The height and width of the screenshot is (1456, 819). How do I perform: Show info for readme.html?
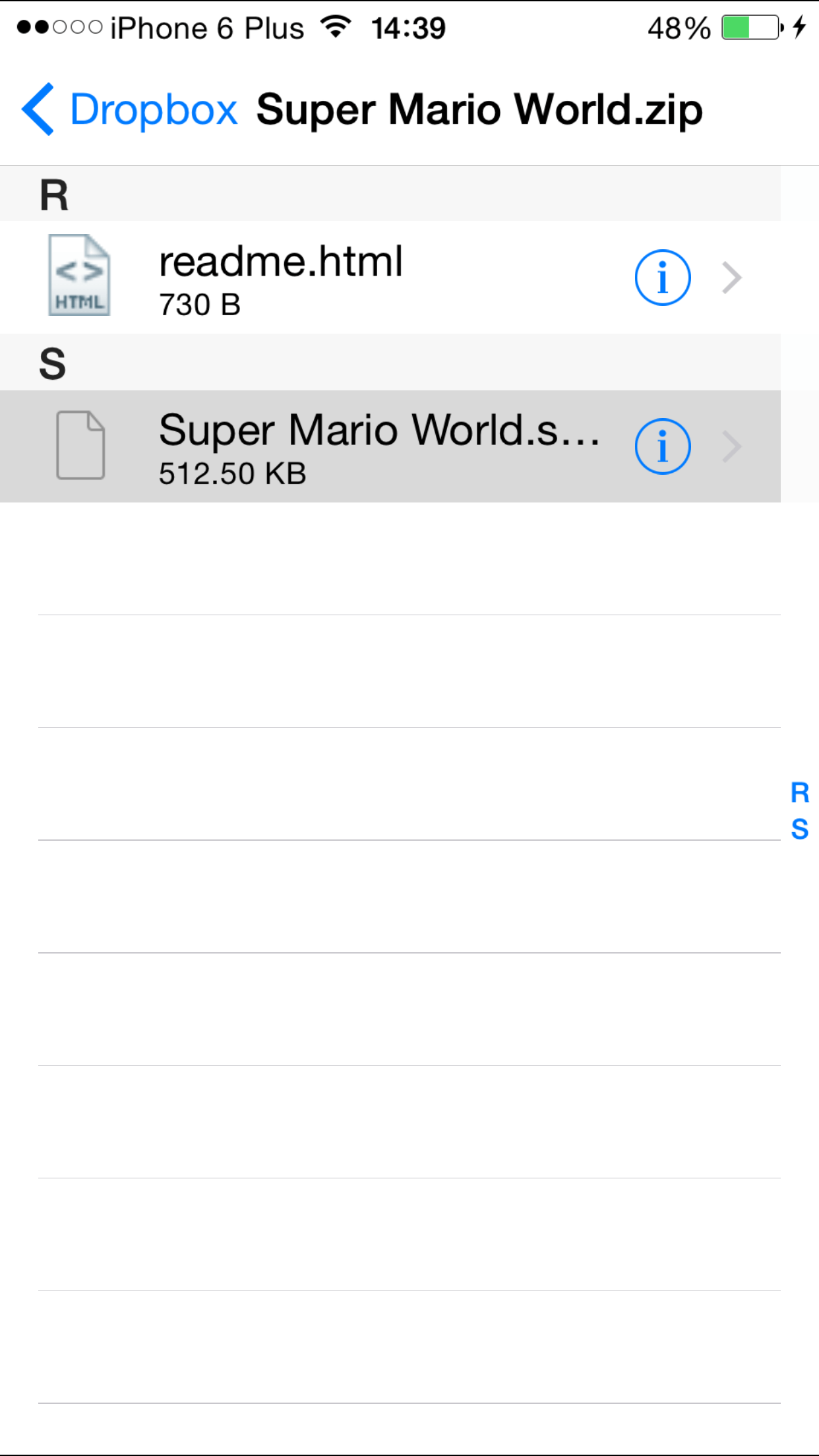662,278
